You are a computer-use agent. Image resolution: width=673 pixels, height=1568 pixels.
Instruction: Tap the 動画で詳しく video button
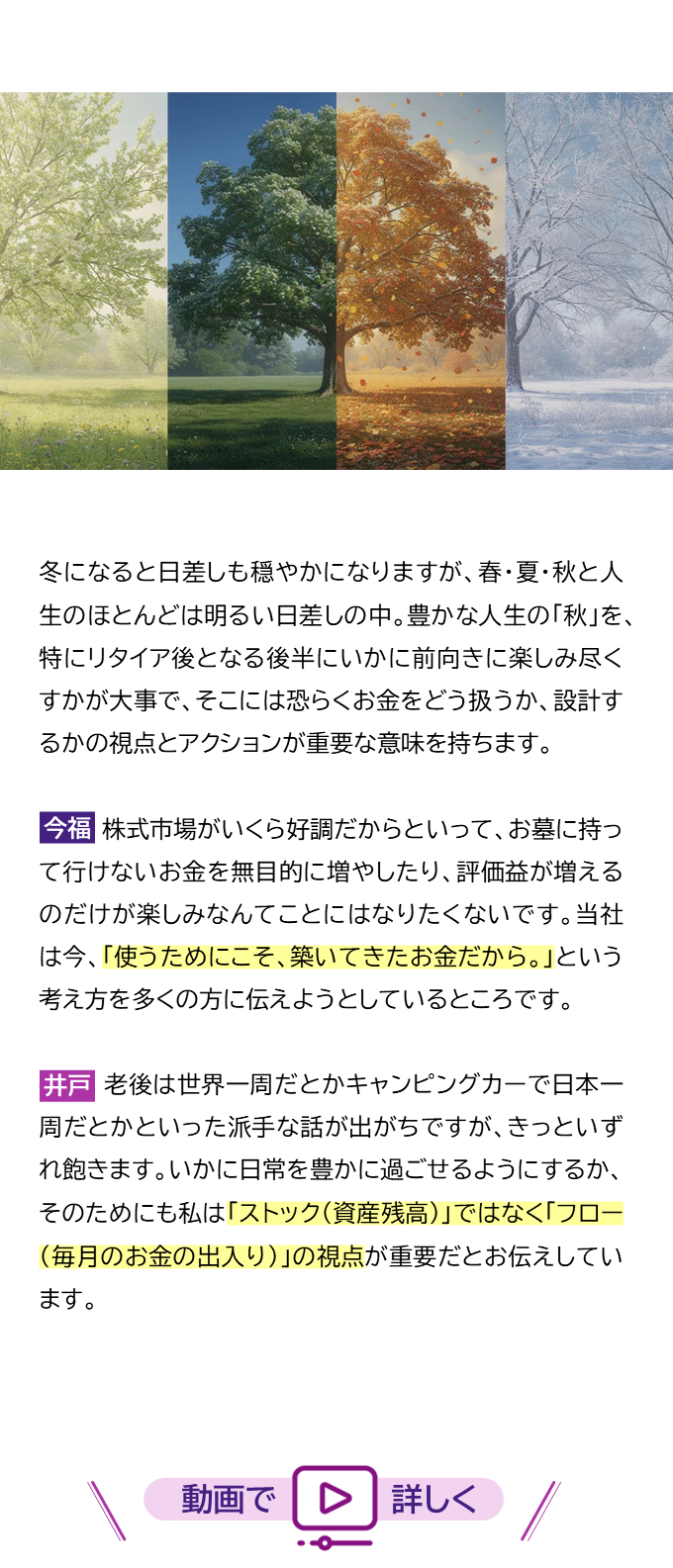tap(334, 1500)
